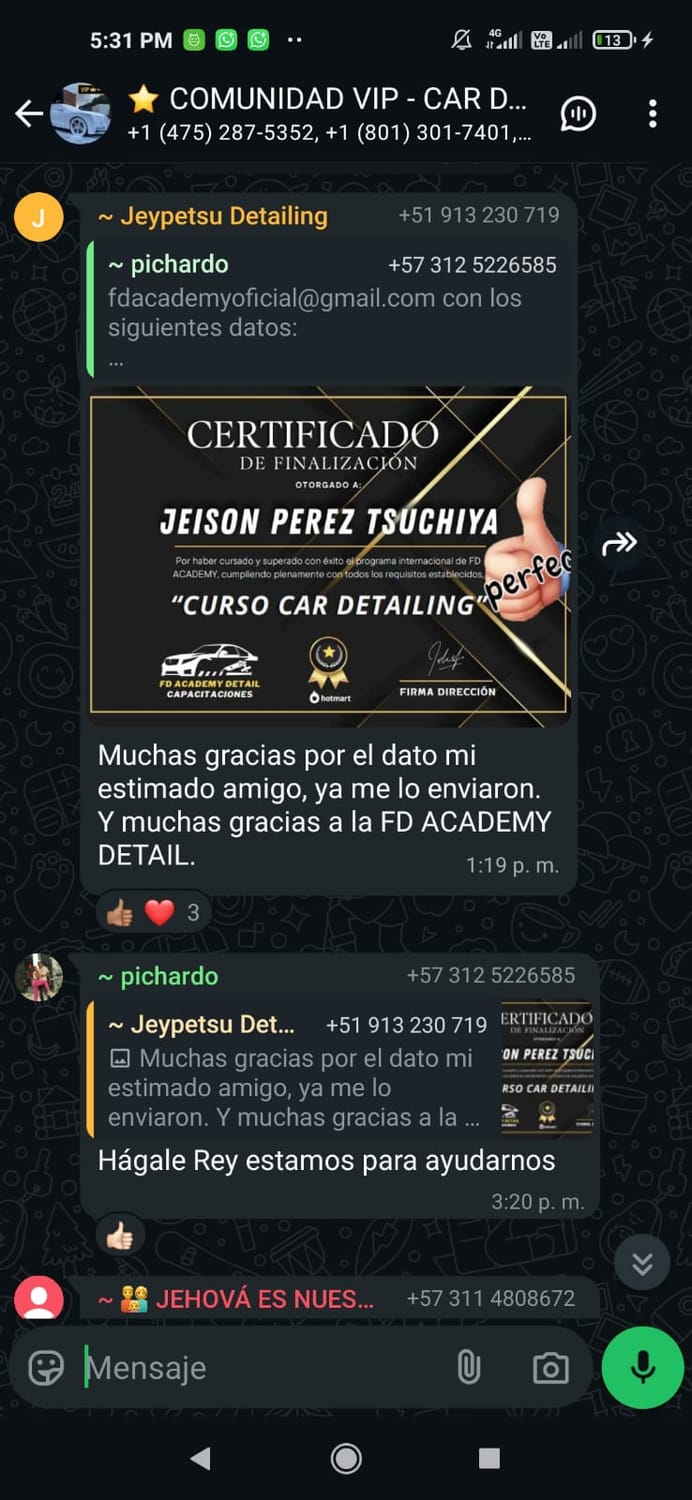
Task: Open Jeypetsu Detailing's avatar
Action: 39,217
